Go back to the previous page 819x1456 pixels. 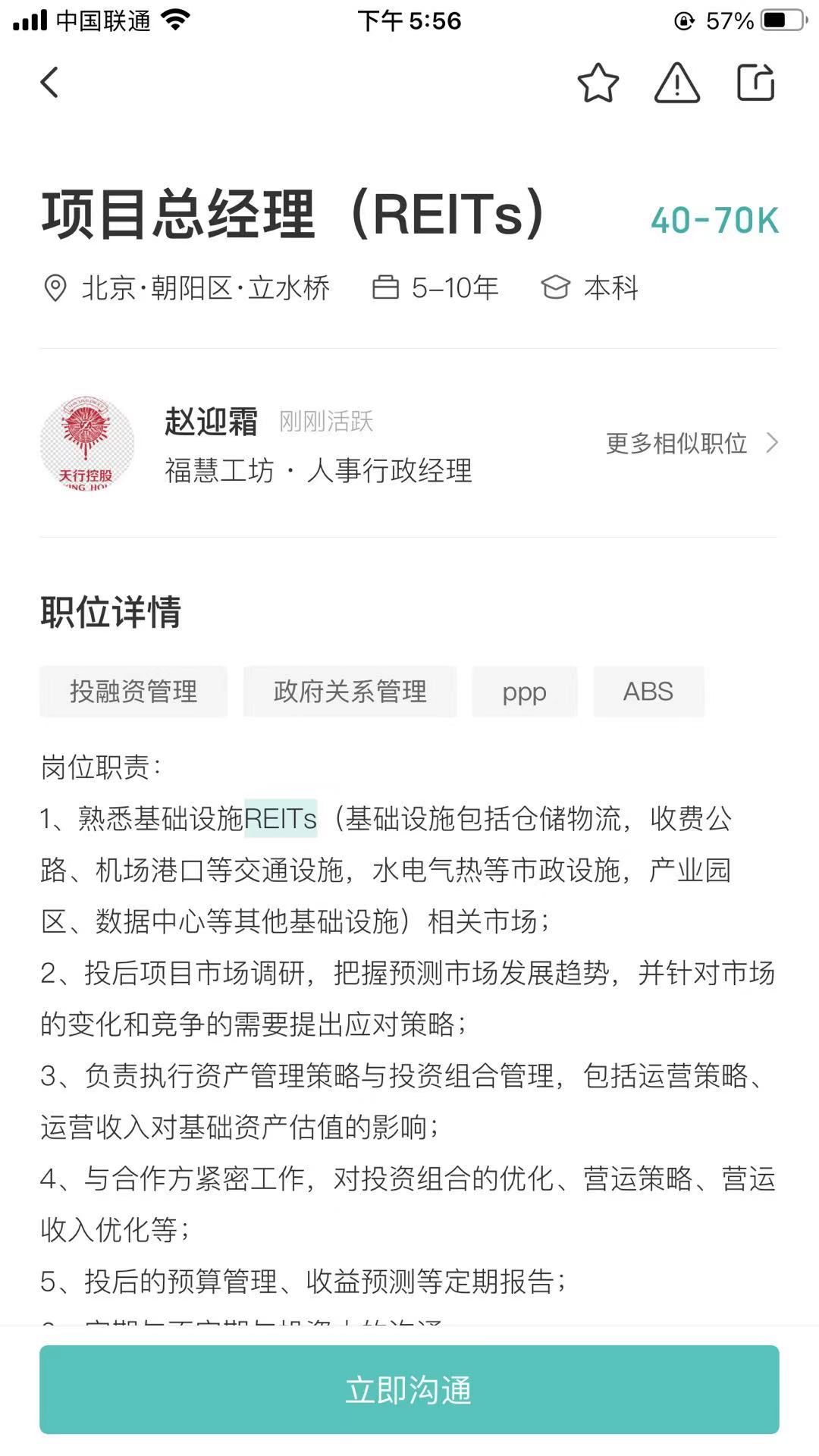[x=50, y=83]
